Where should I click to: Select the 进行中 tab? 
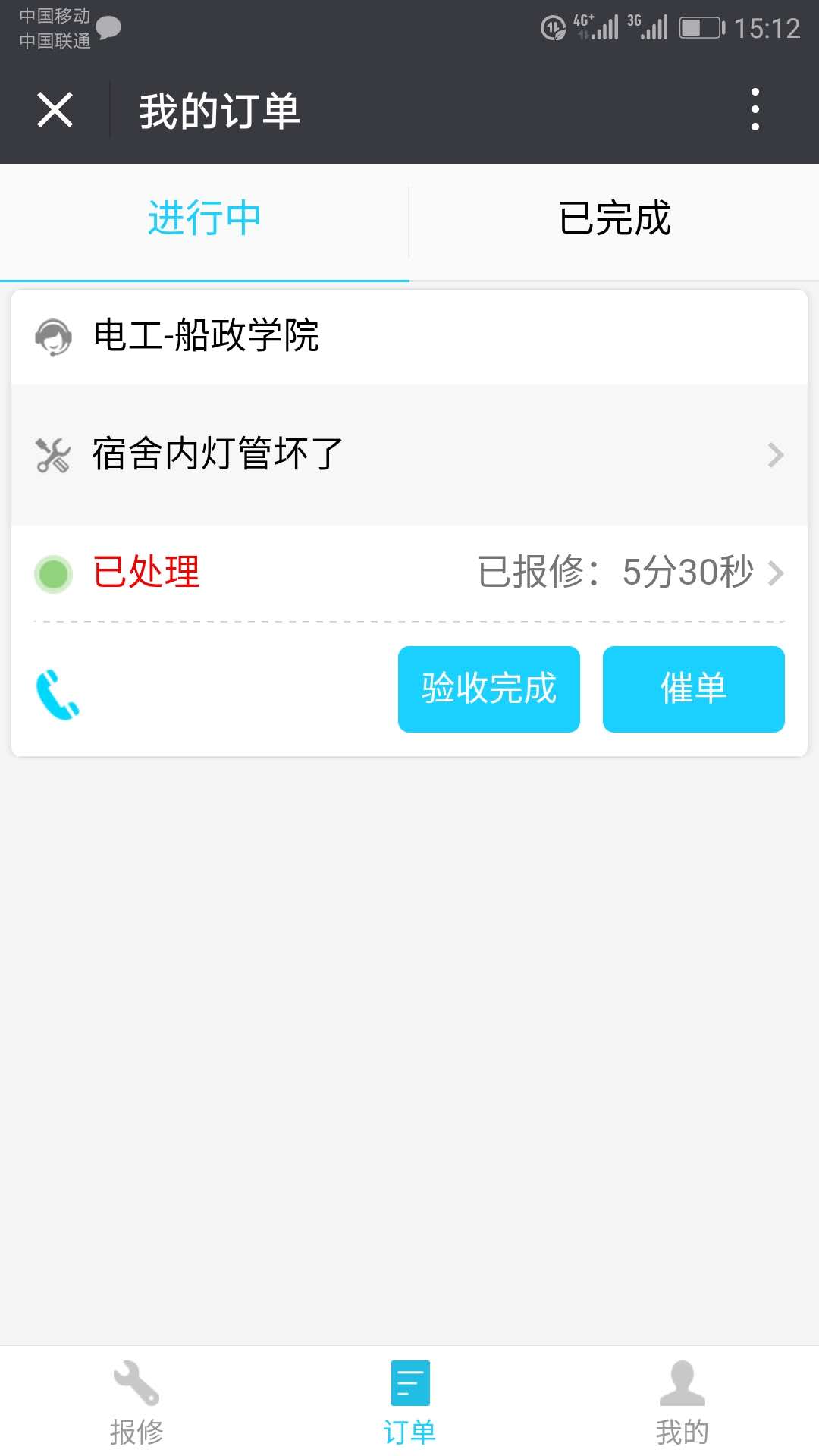[x=204, y=218]
